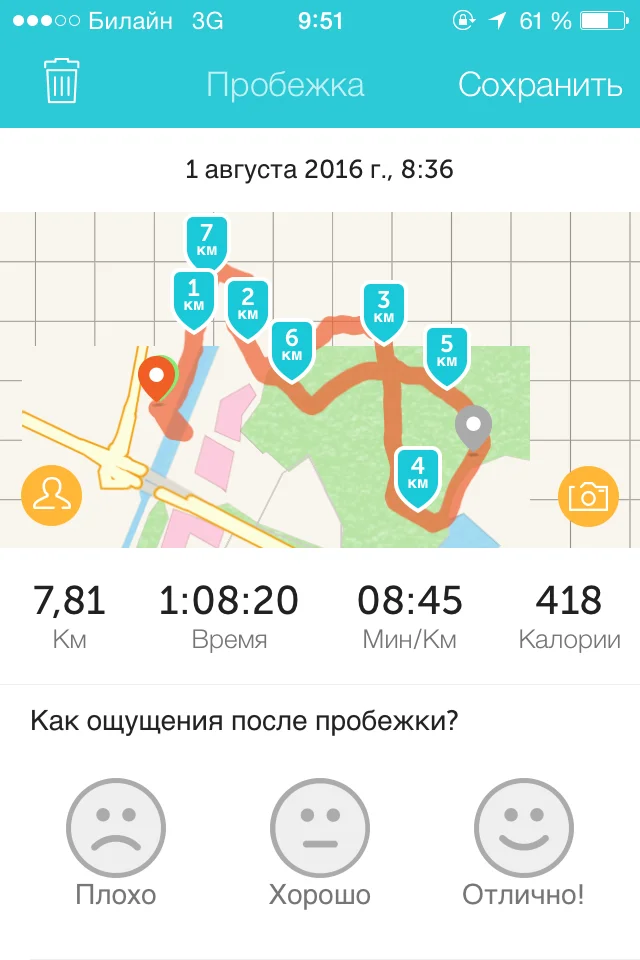Select the Хорошо neutral face
The height and width of the screenshot is (960, 640).
click(319, 829)
